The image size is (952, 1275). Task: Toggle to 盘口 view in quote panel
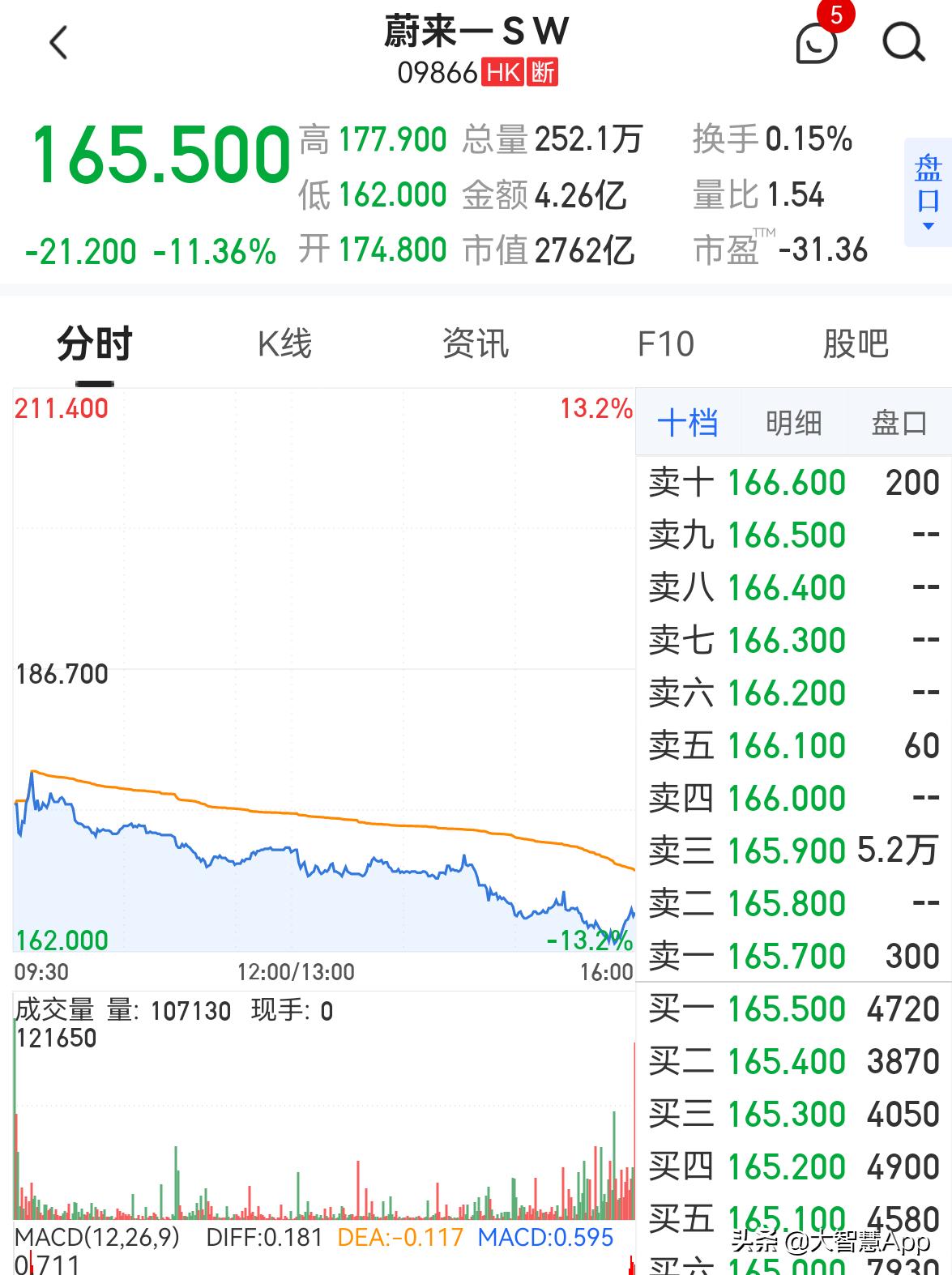tap(899, 423)
